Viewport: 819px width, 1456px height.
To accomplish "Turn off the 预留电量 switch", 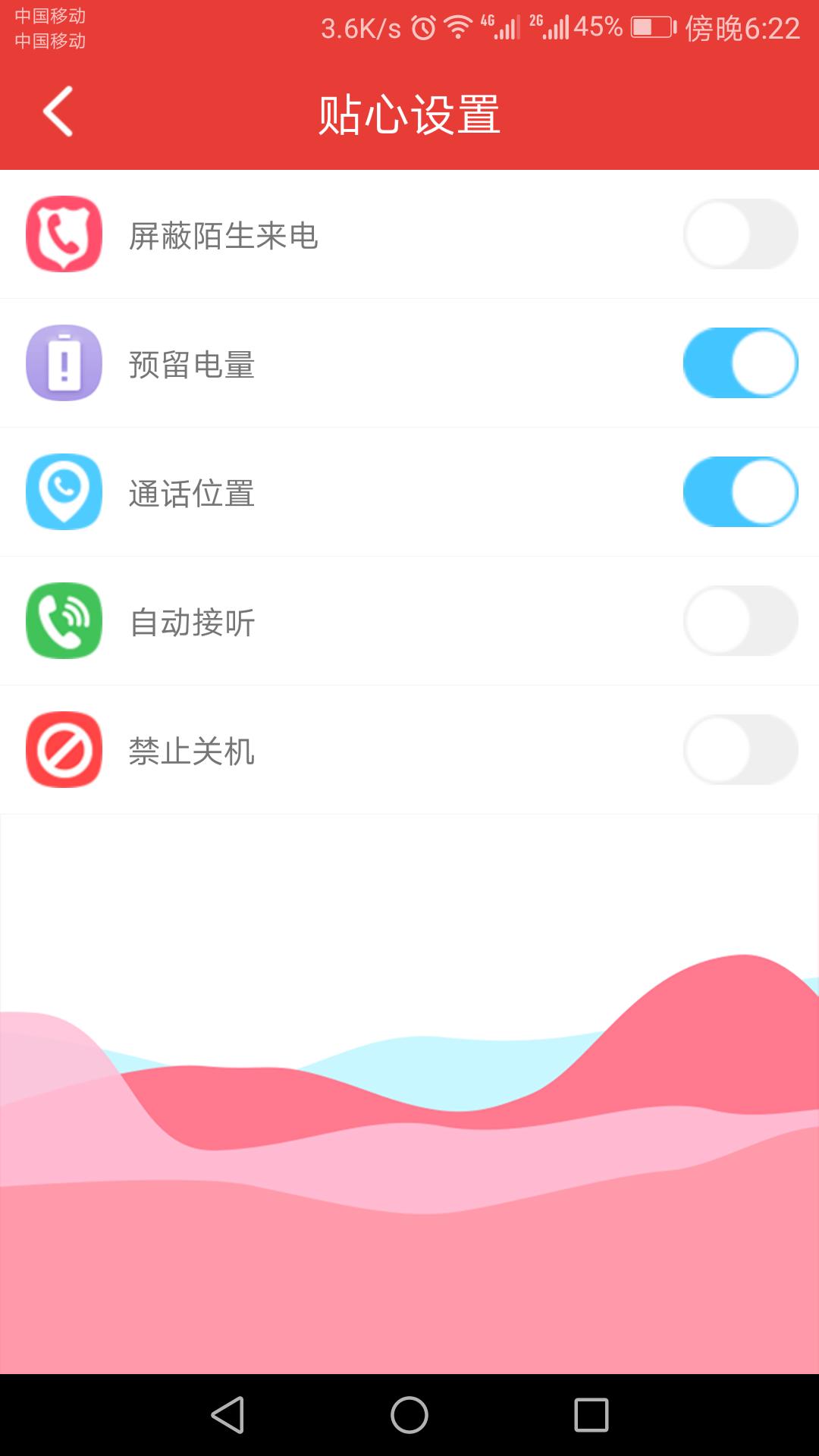I will click(740, 363).
